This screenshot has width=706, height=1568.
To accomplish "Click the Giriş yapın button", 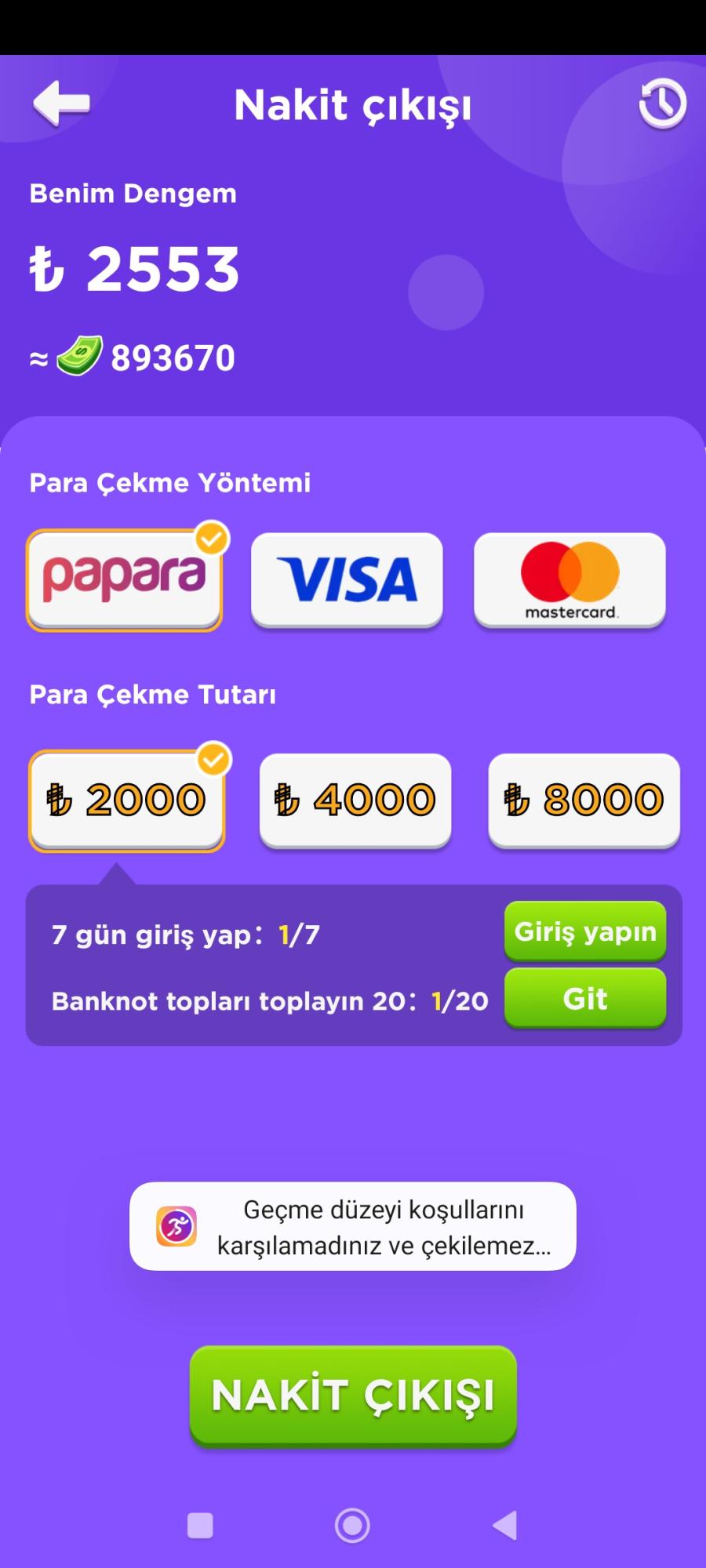I will pos(584,931).
